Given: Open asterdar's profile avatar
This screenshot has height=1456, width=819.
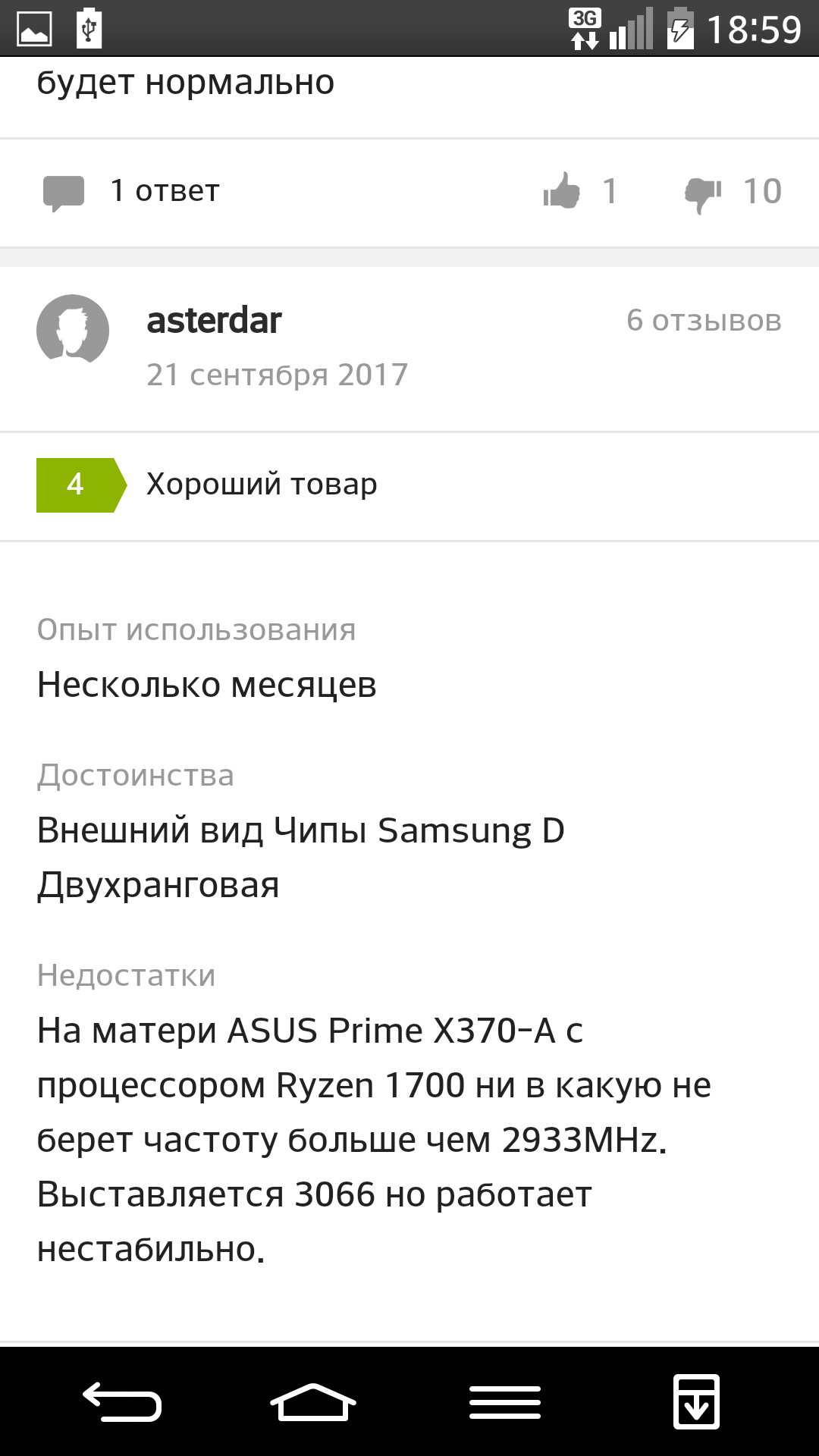Looking at the screenshot, I should tap(73, 330).
